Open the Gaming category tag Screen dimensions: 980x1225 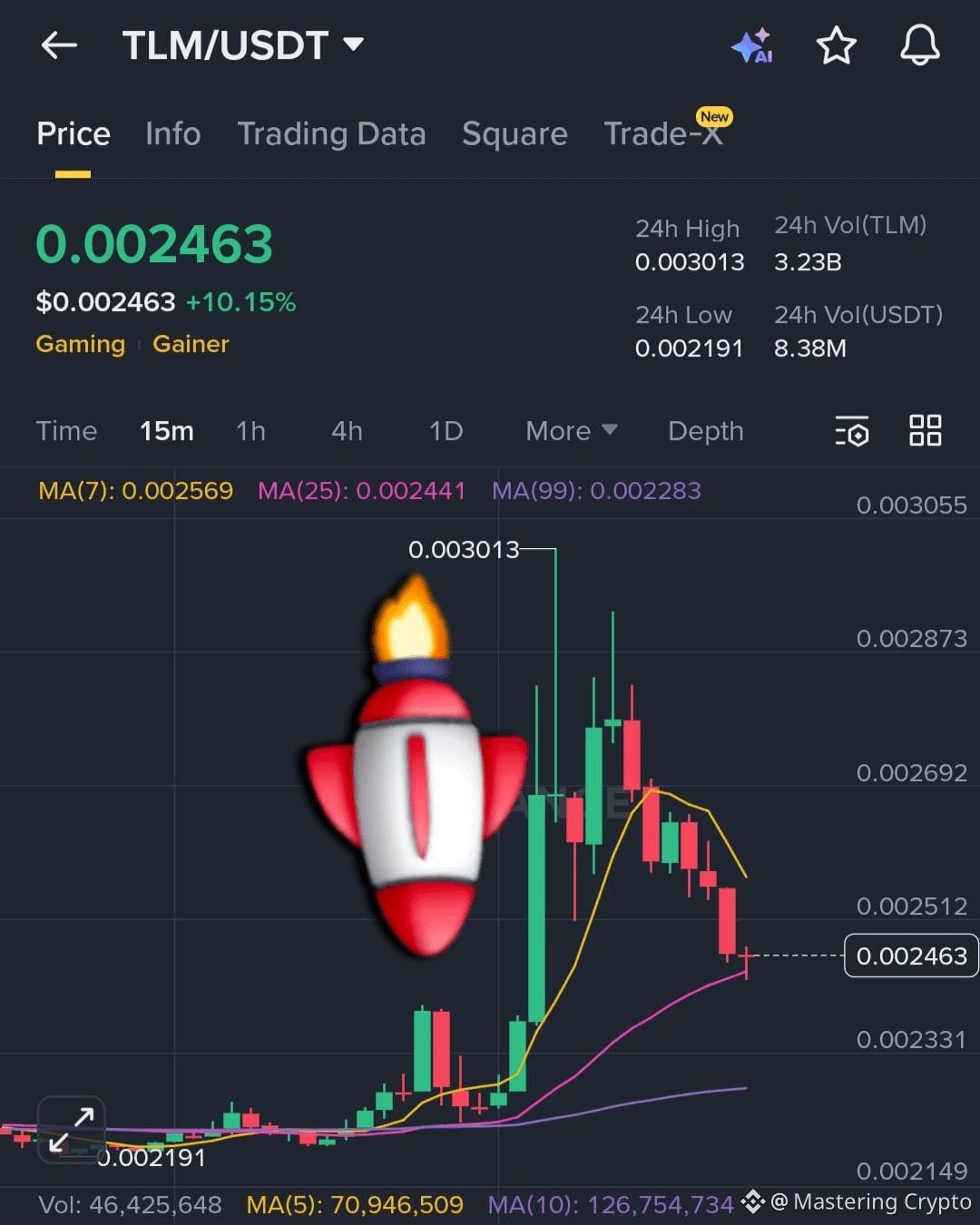(x=80, y=344)
